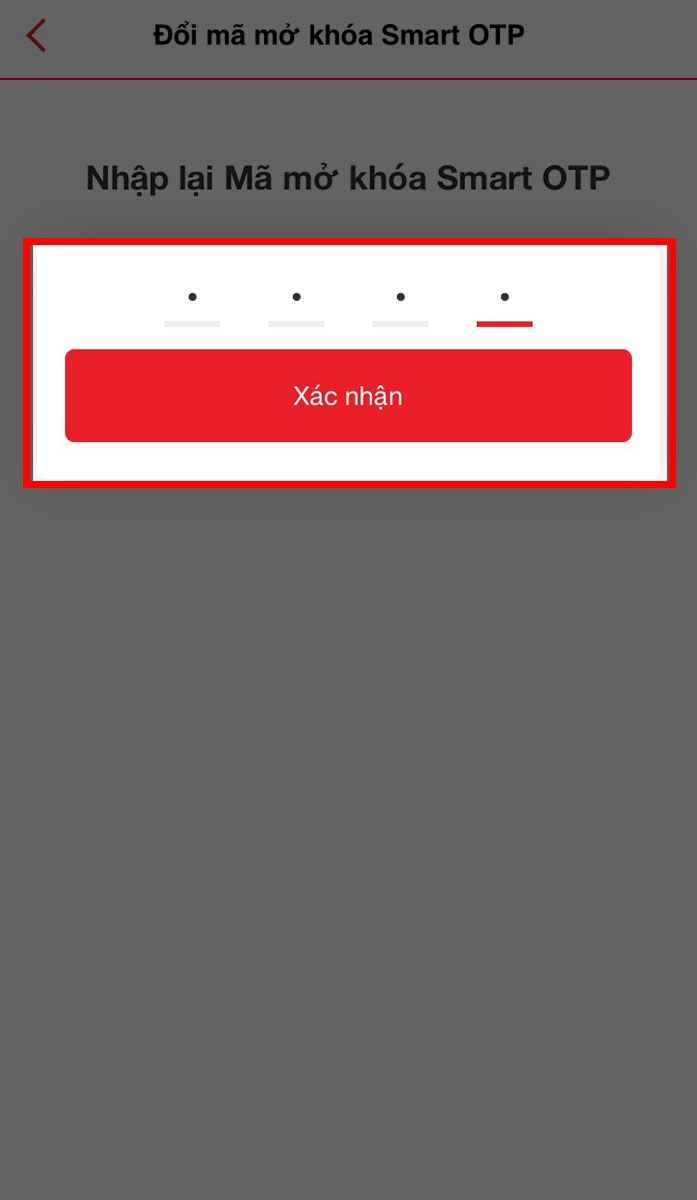The image size is (697, 1200).
Task: Focus the fourth red-underlined digit field
Action: 504,301
